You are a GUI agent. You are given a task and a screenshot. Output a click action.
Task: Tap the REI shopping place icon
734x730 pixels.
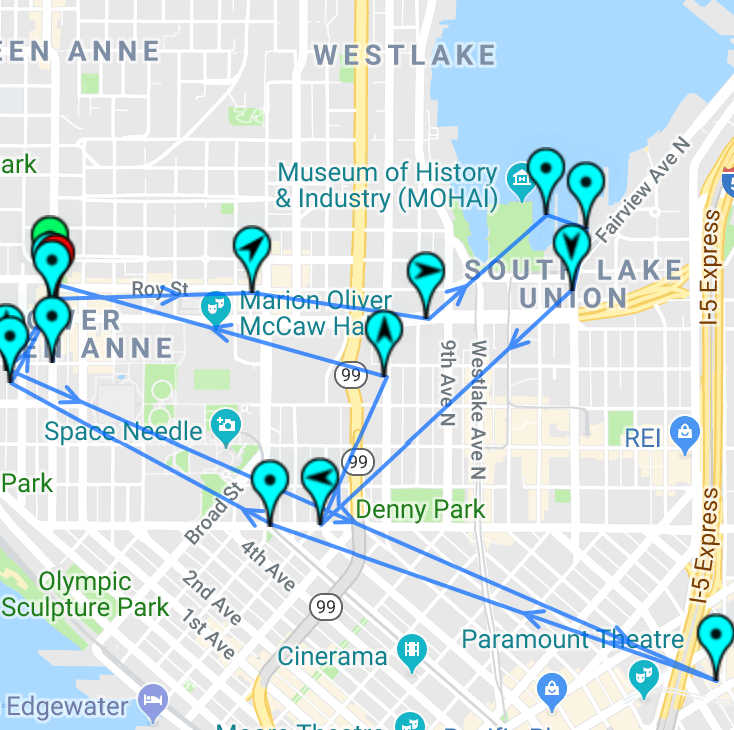(685, 431)
